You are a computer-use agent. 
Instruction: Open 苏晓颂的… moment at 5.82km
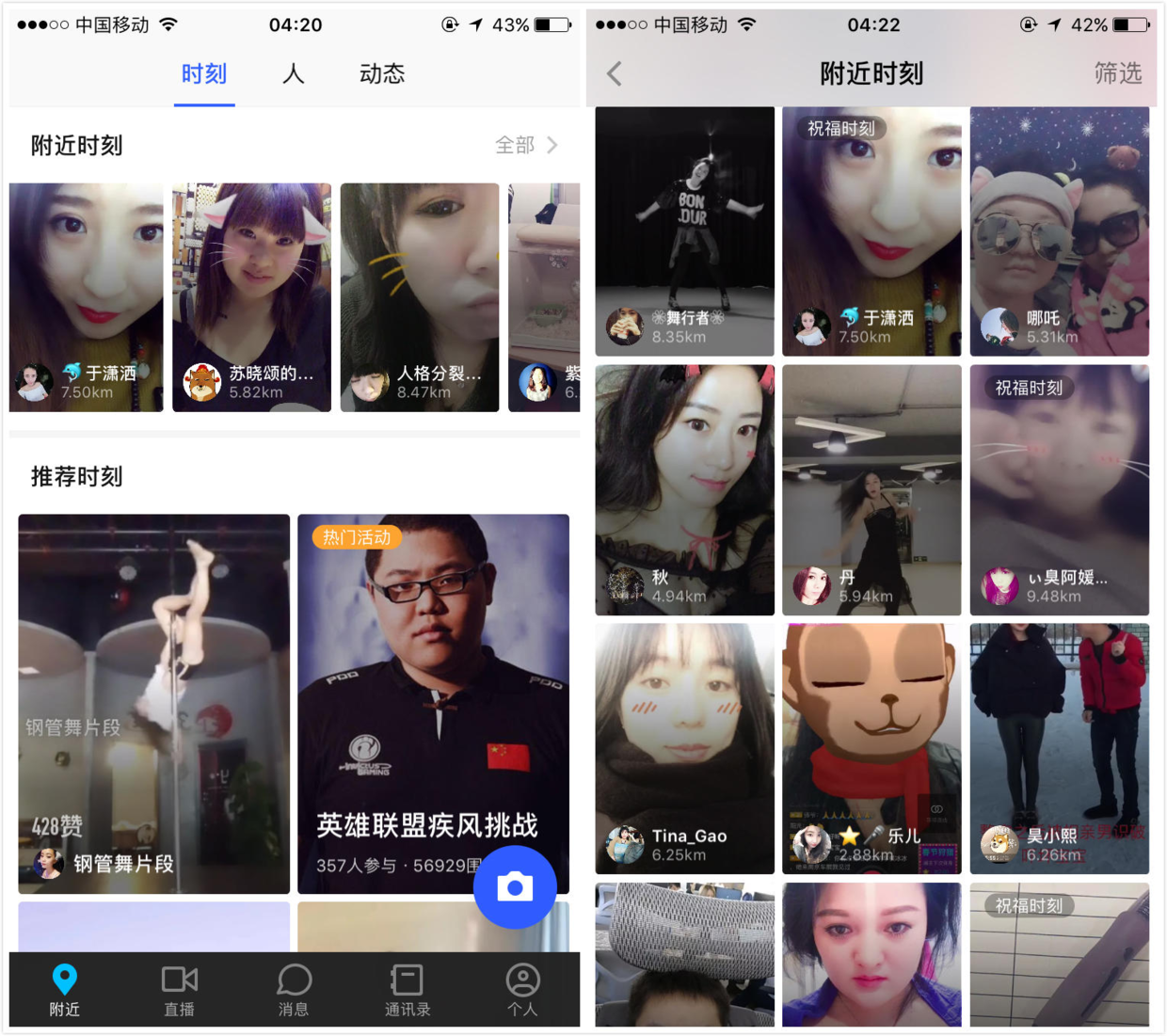pyautogui.click(x=251, y=296)
